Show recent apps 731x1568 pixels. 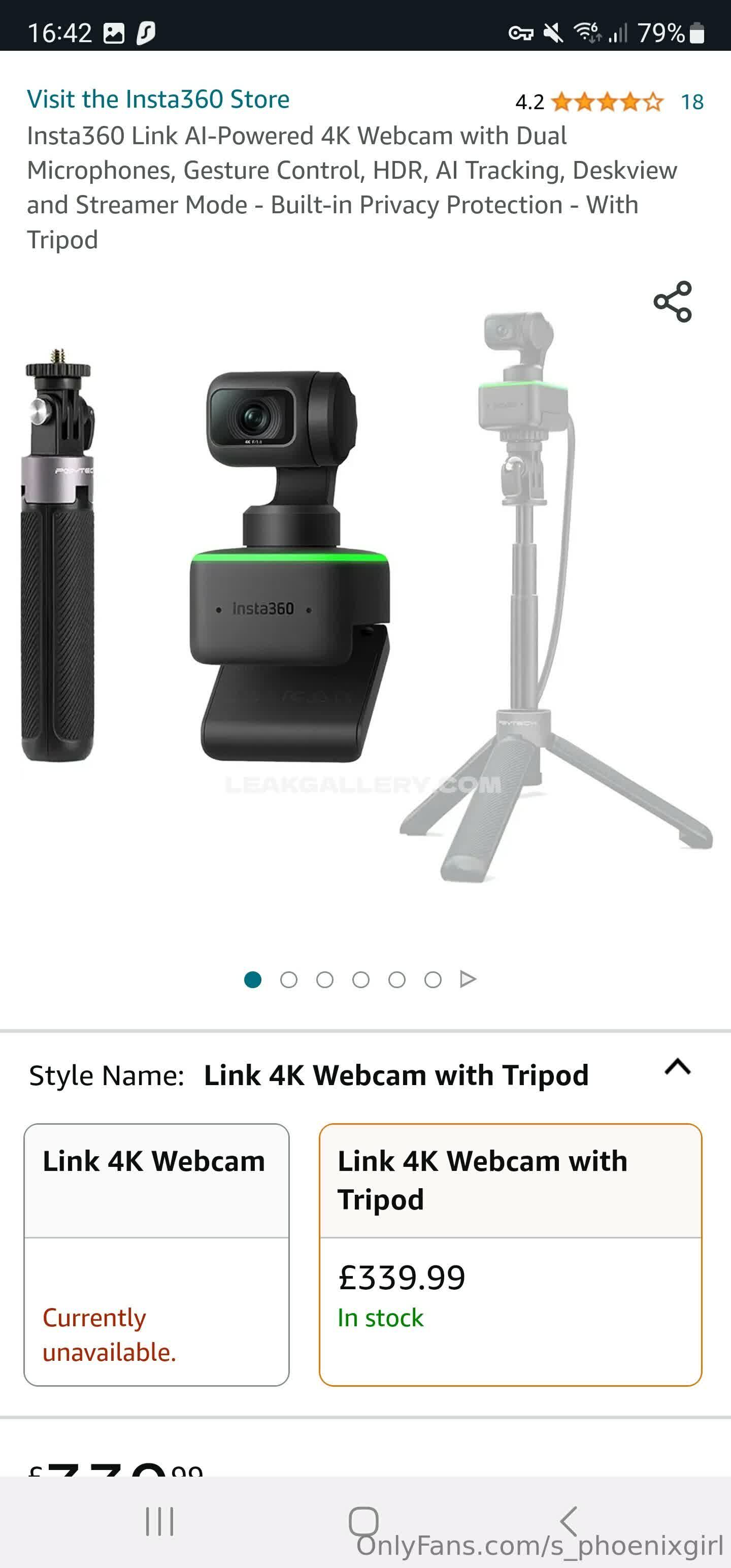[160, 1521]
